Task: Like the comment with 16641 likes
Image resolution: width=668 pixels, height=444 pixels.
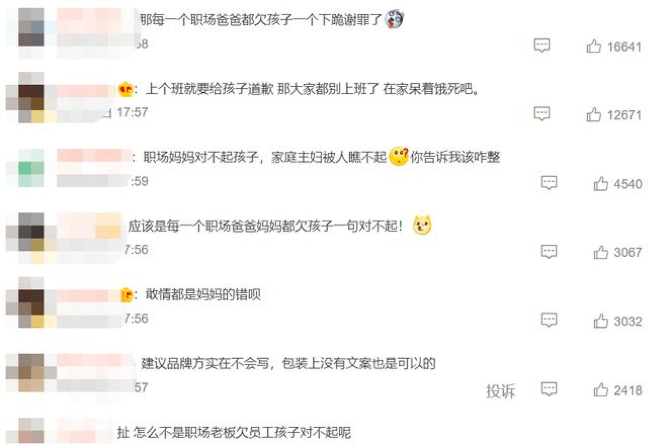Action: (594, 46)
